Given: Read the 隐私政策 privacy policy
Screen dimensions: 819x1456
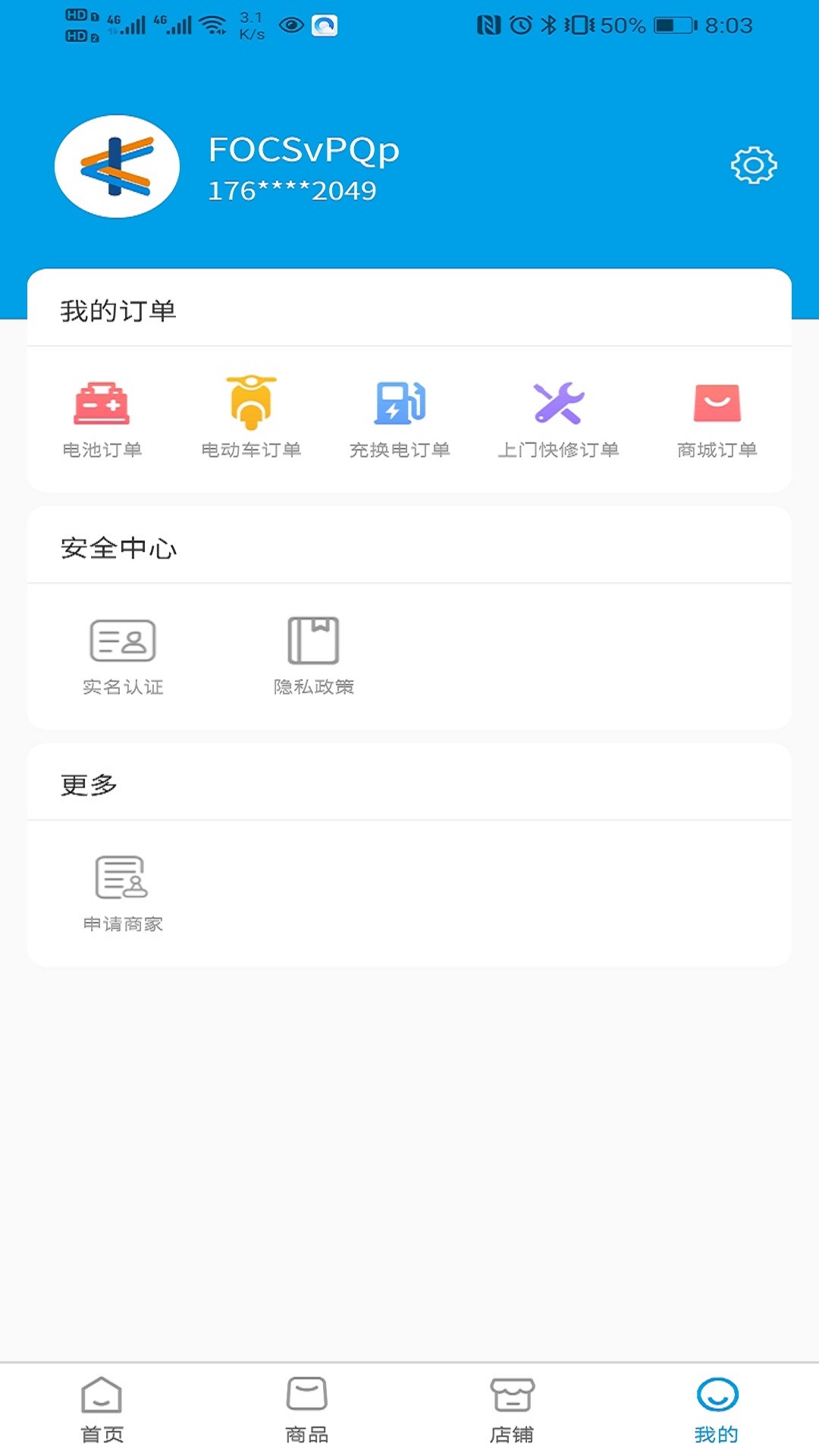Looking at the screenshot, I should click(313, 656).
